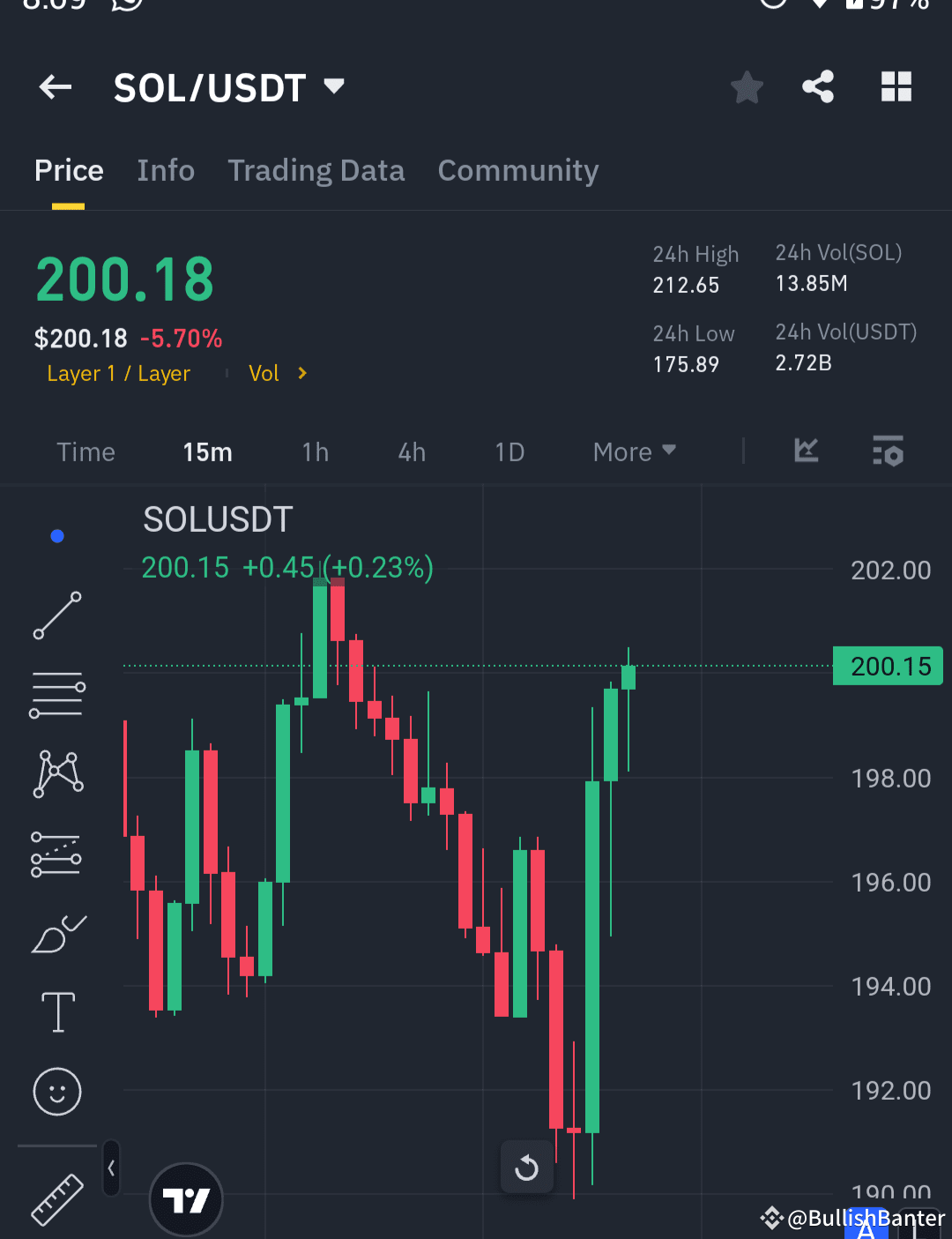Toggle the blue drawing mode dot
This screenshot has width=952, height=1239.
56,535
